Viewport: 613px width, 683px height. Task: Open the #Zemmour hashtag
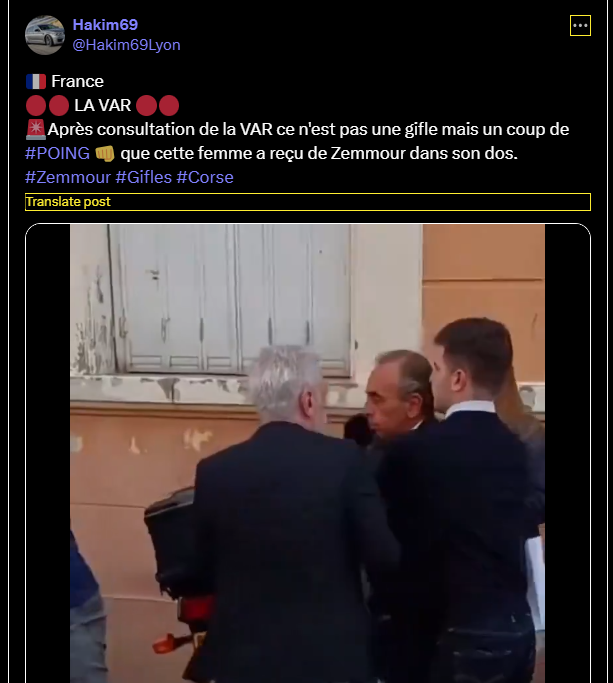(x=68, y=177)
